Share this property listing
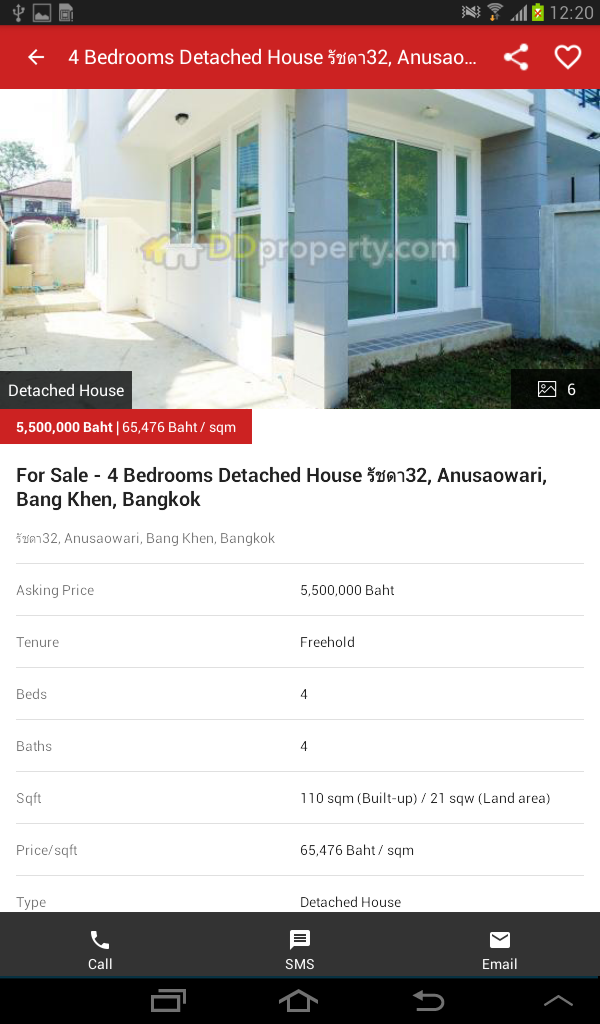The width and height of the screenshot is (600, 1024). click(x=516, y=57)
